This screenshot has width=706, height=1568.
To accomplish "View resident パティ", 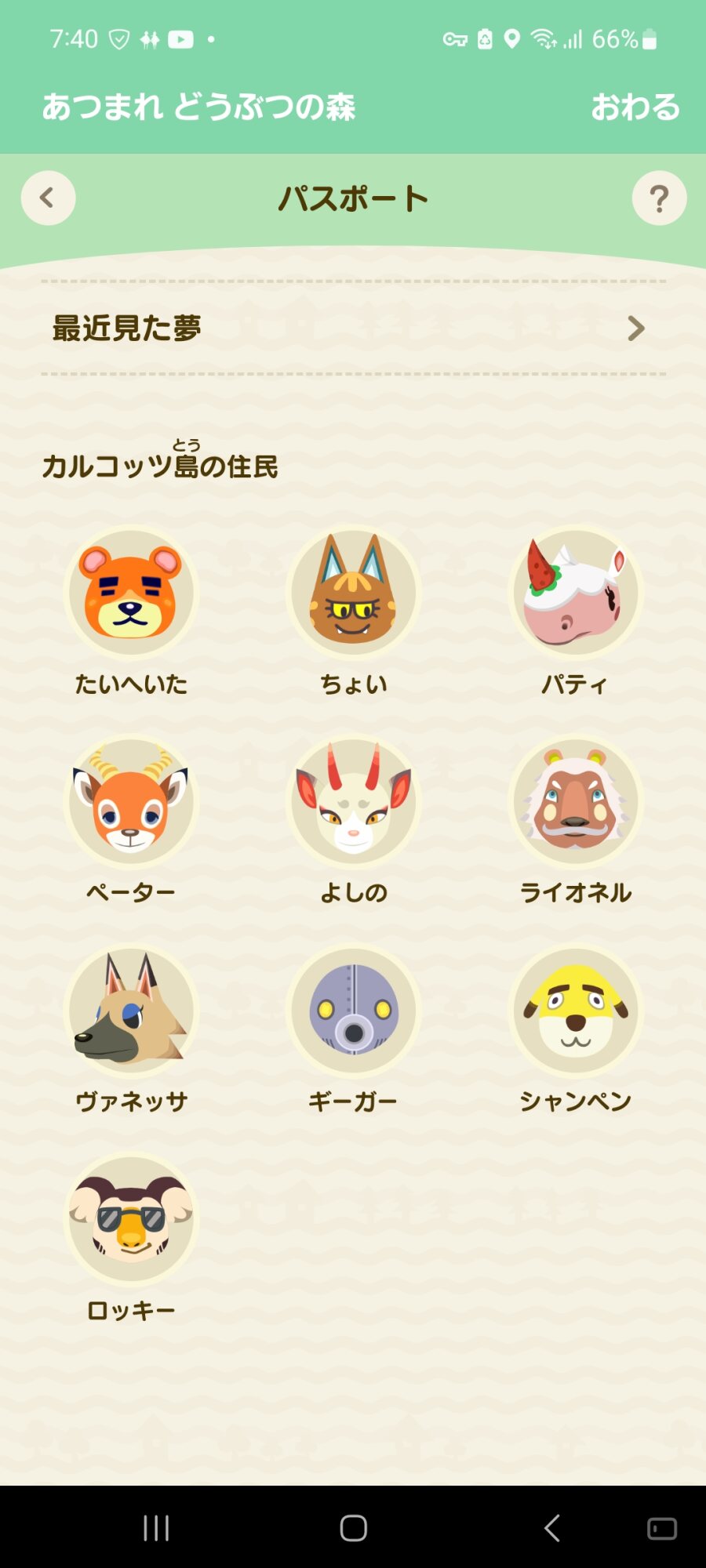I will [575, 593].
